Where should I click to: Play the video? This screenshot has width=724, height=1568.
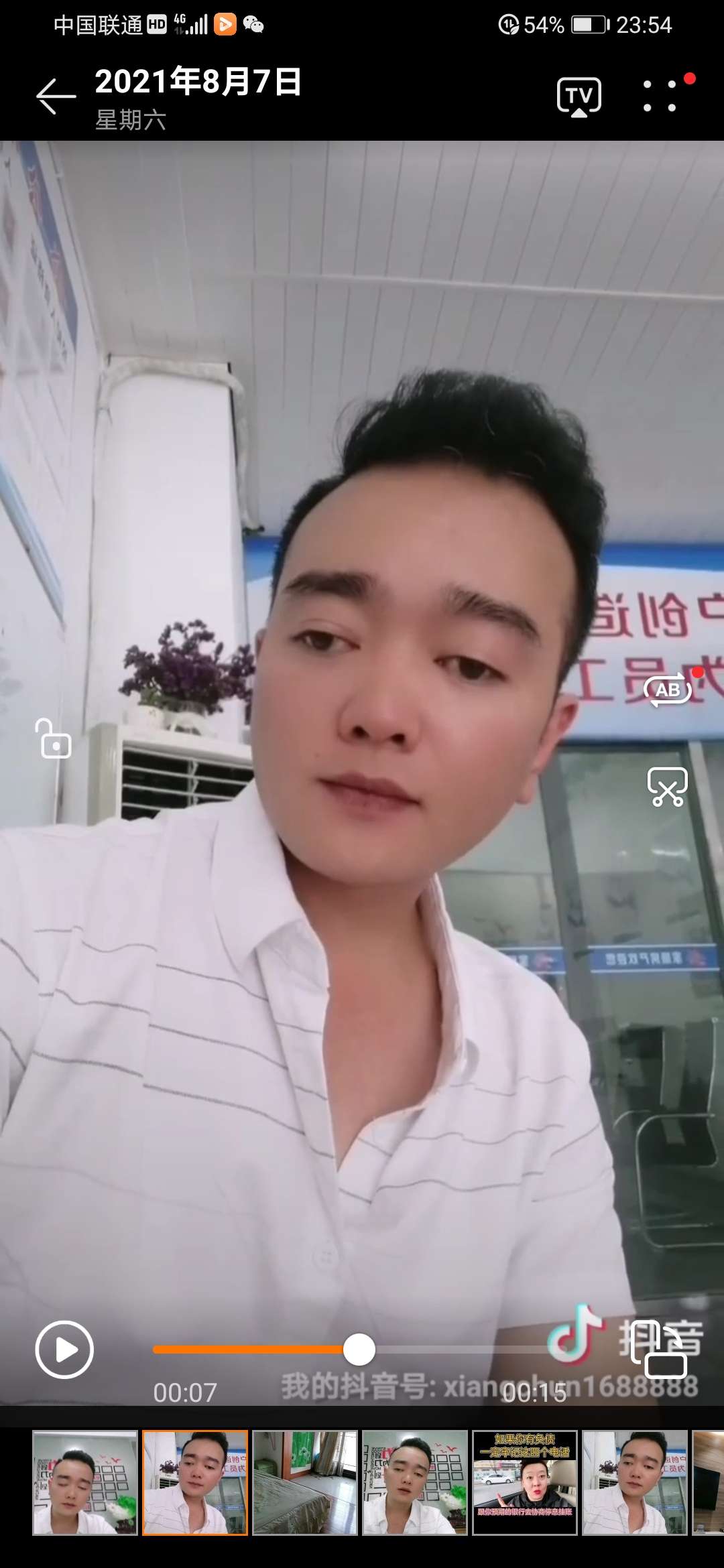[x=64, y=1350]
